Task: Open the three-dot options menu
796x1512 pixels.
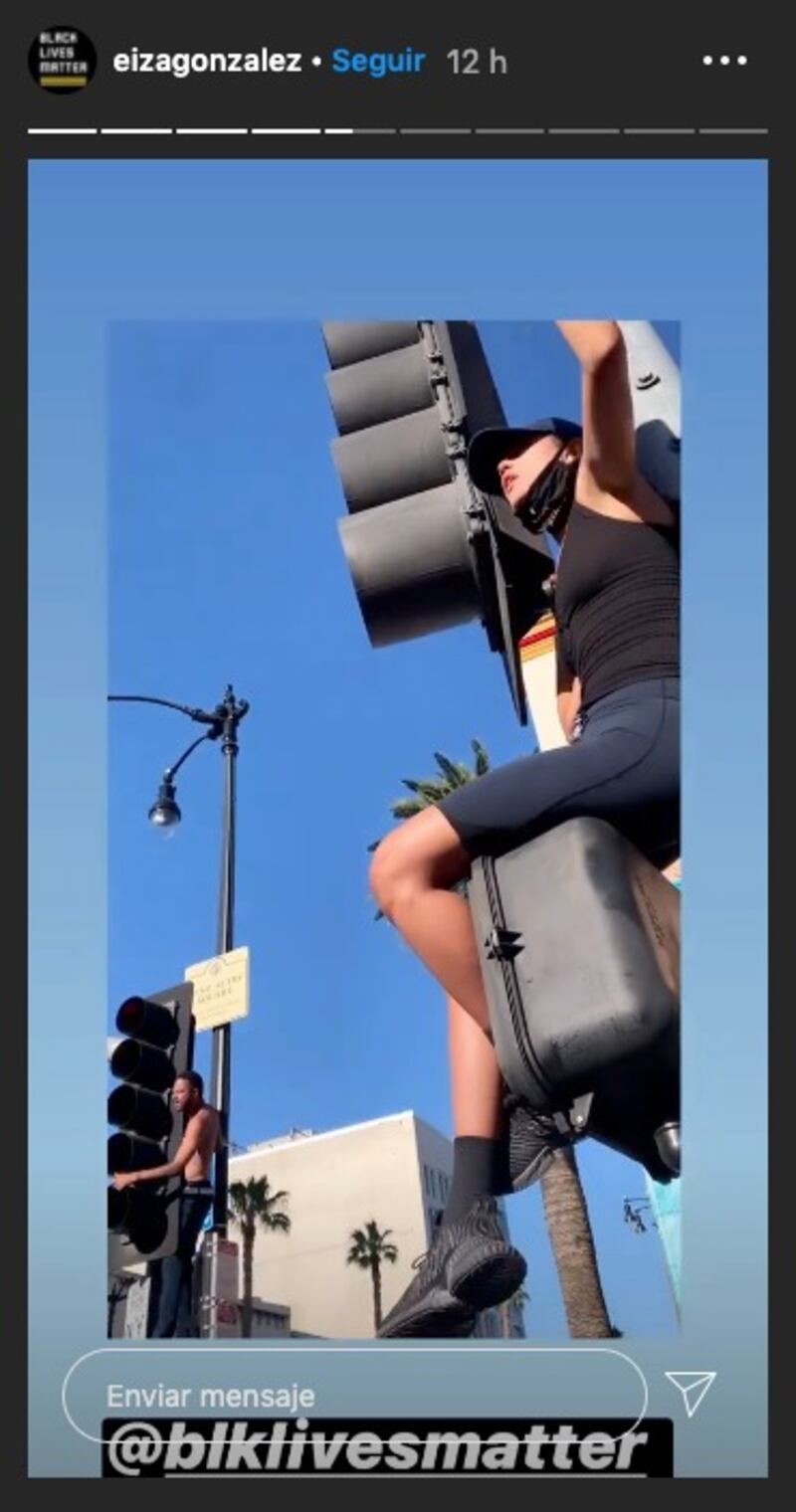Action: [723, 62]
